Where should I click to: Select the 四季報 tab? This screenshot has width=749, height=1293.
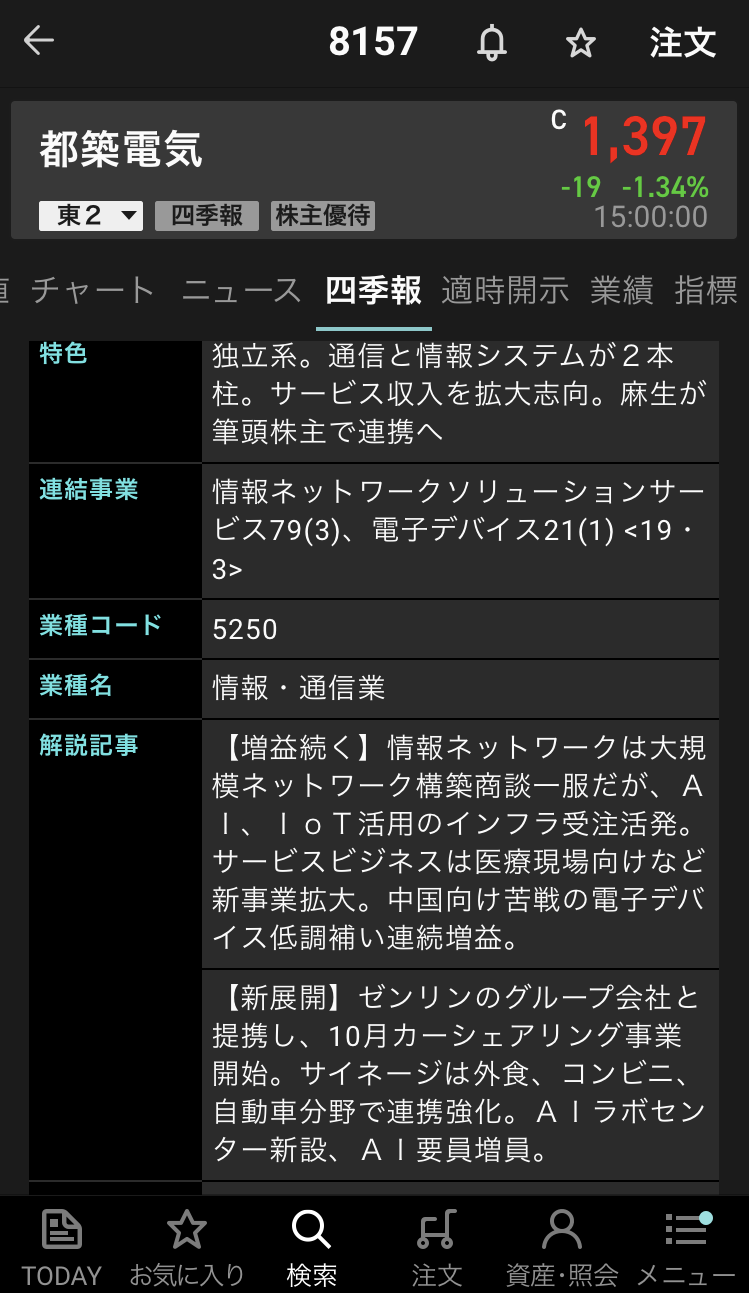pyautogui.click(x=373, y=291)
